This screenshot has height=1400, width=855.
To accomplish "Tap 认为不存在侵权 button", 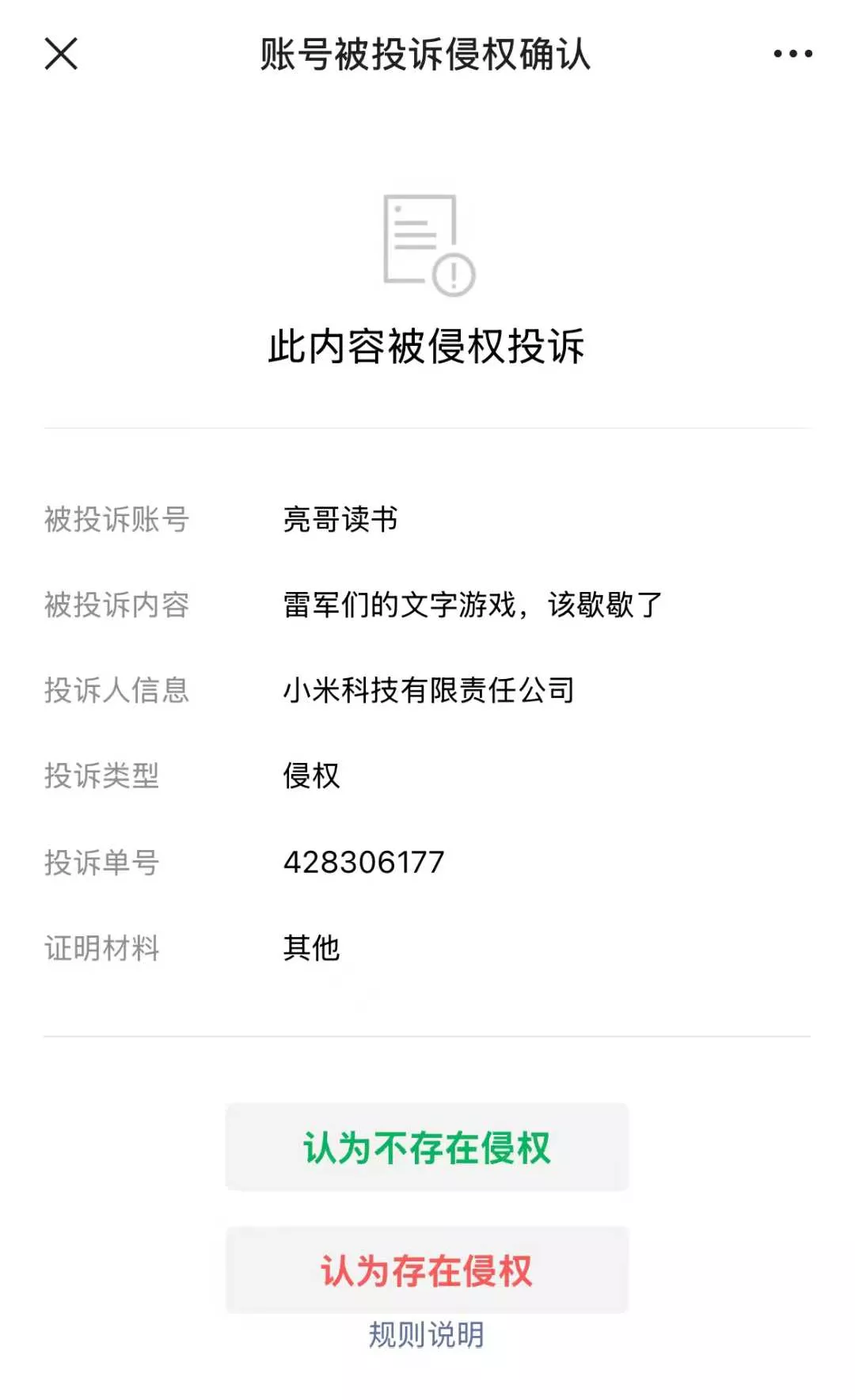I will coord(427,1148).
